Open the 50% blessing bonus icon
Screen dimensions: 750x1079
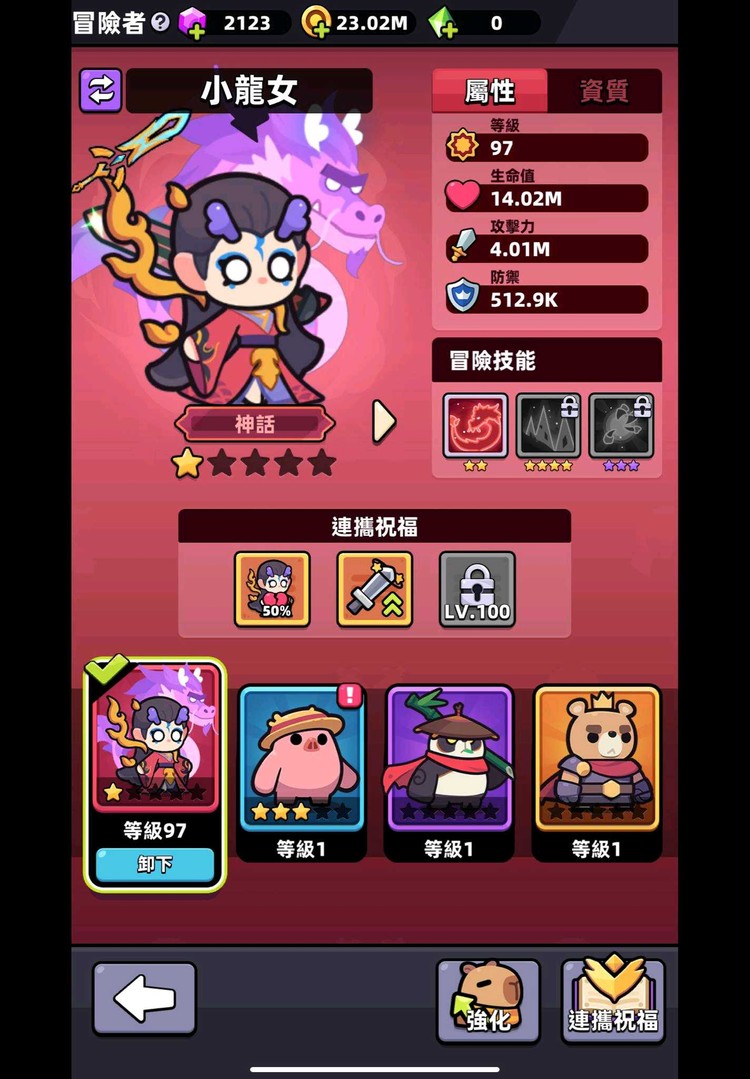pyautogui.click(x=272, y=589)
